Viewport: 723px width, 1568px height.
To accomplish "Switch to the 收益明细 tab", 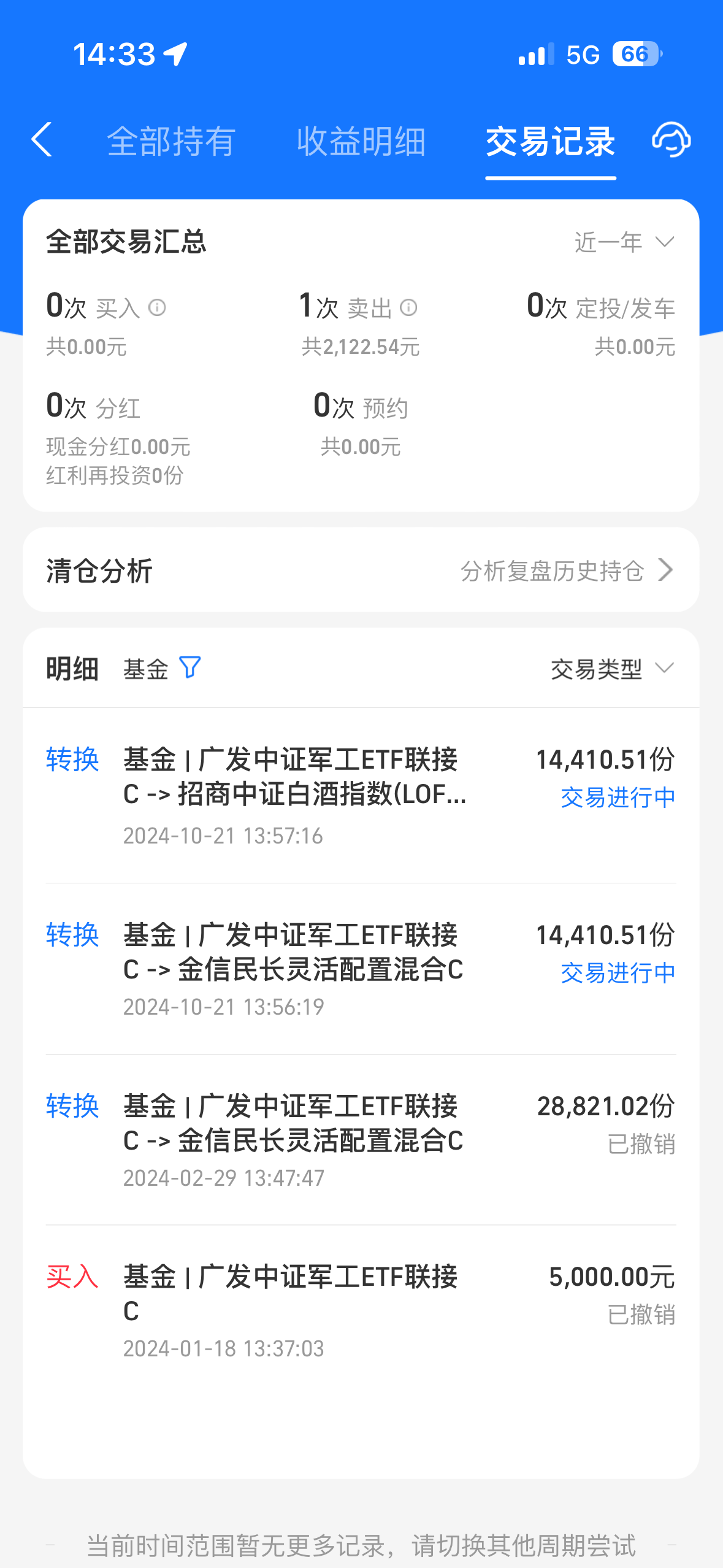I will [361, 141].
